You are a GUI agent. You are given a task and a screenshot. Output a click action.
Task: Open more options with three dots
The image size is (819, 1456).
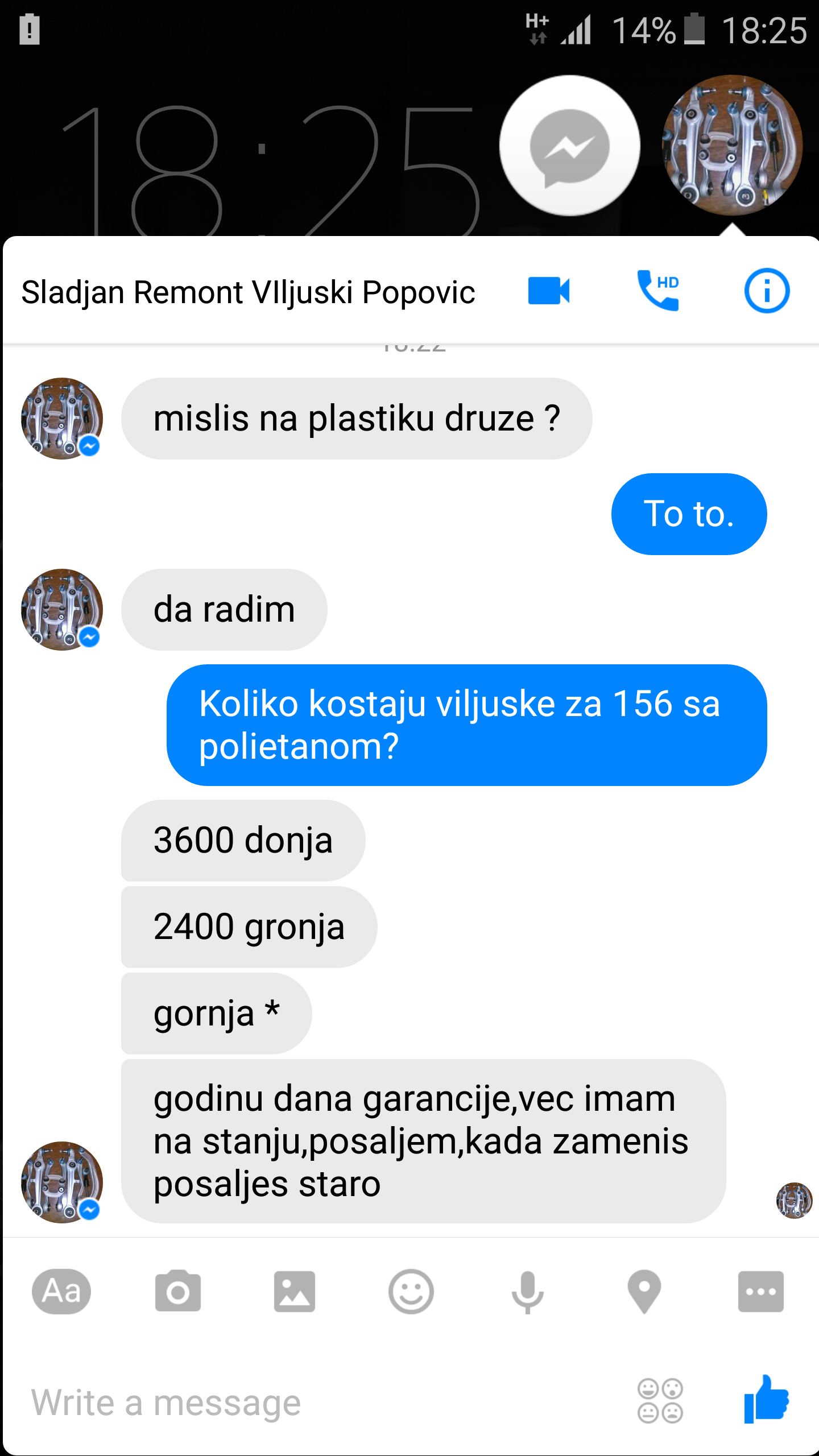point(761,1291)
